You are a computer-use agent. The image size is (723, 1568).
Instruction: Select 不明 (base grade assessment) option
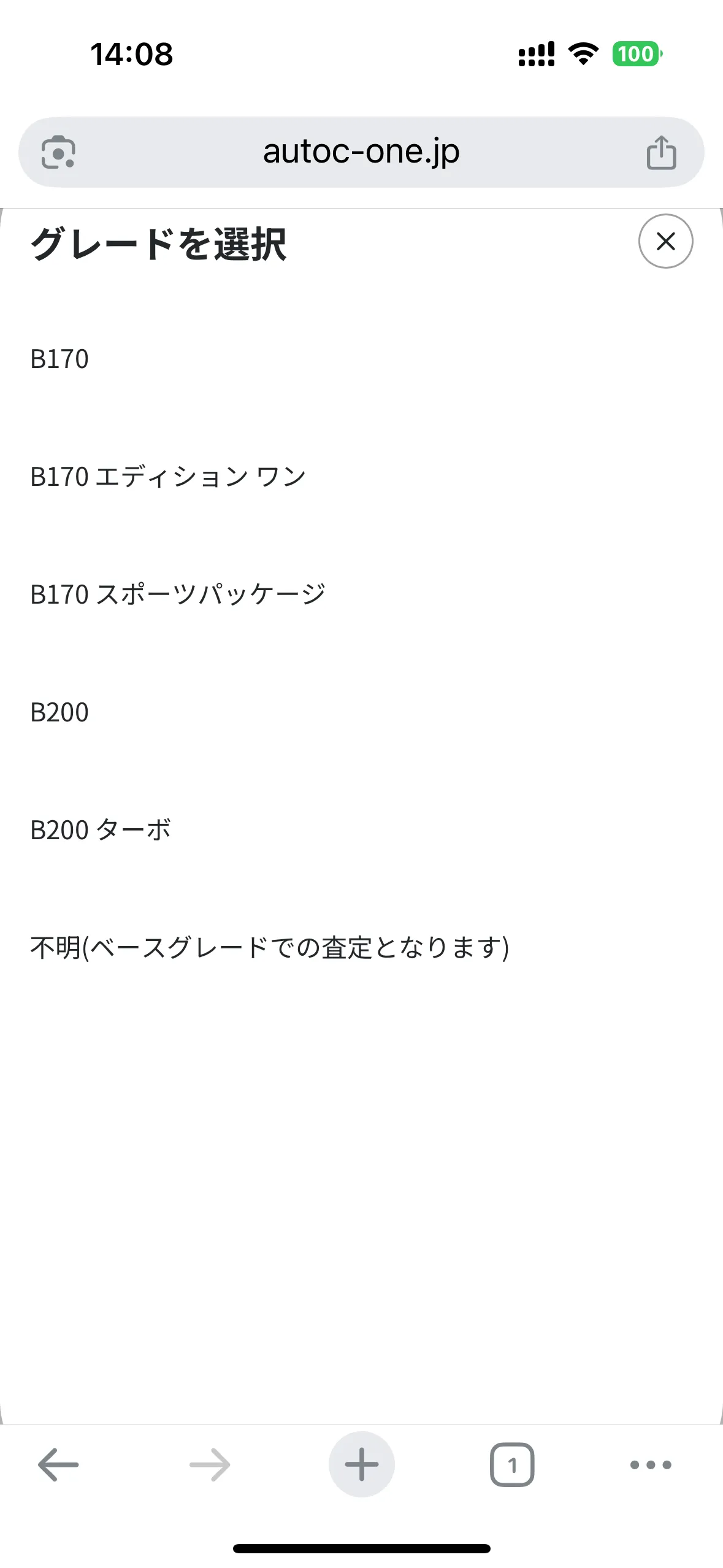[x=269, y=948]
